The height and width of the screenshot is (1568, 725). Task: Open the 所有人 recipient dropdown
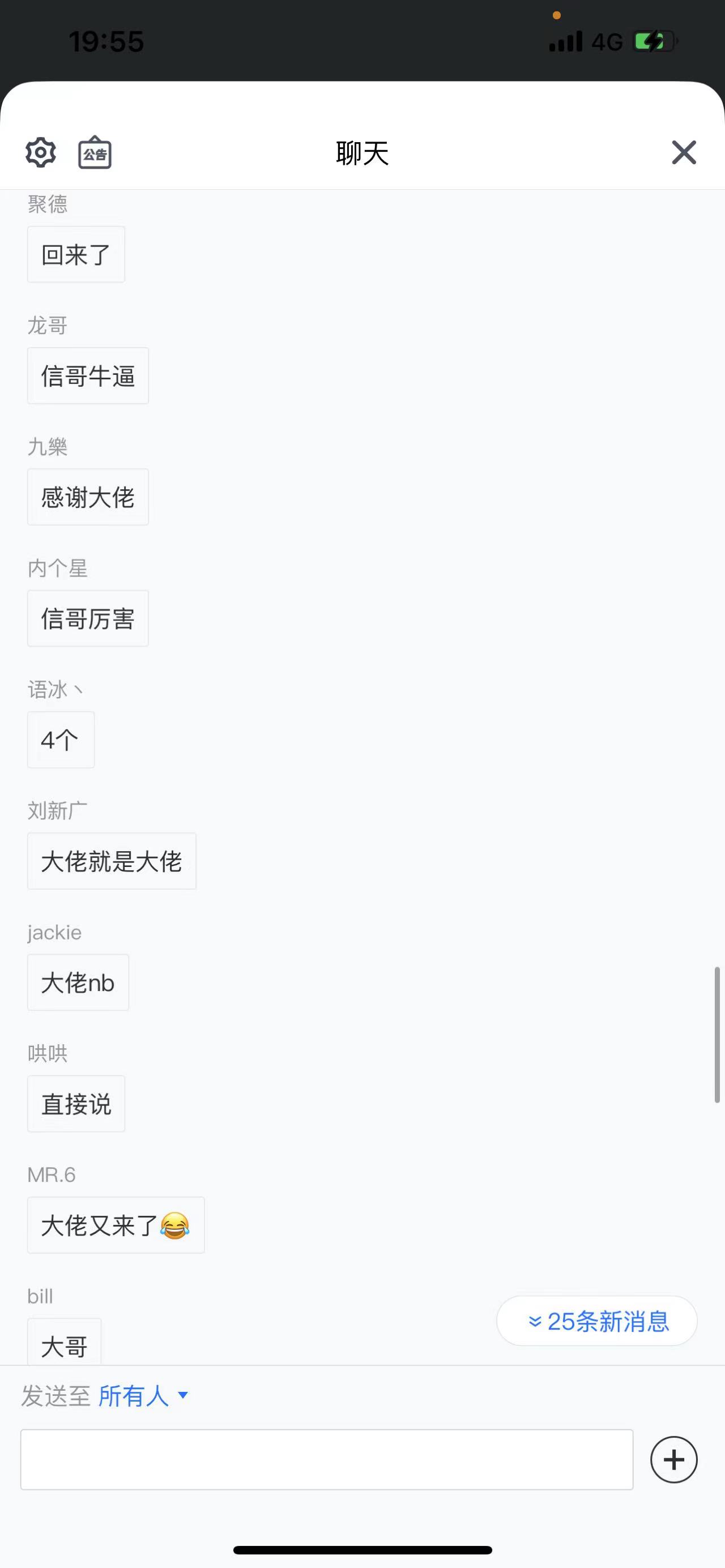point(143,1395)
